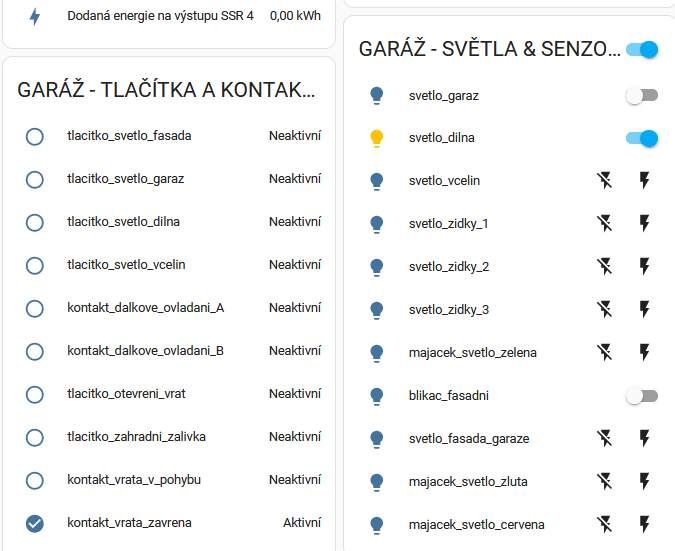
Task: Toggle the GARÁŽ - SVĚTLA & SENZORY group switch
Action: click(641, 49)
